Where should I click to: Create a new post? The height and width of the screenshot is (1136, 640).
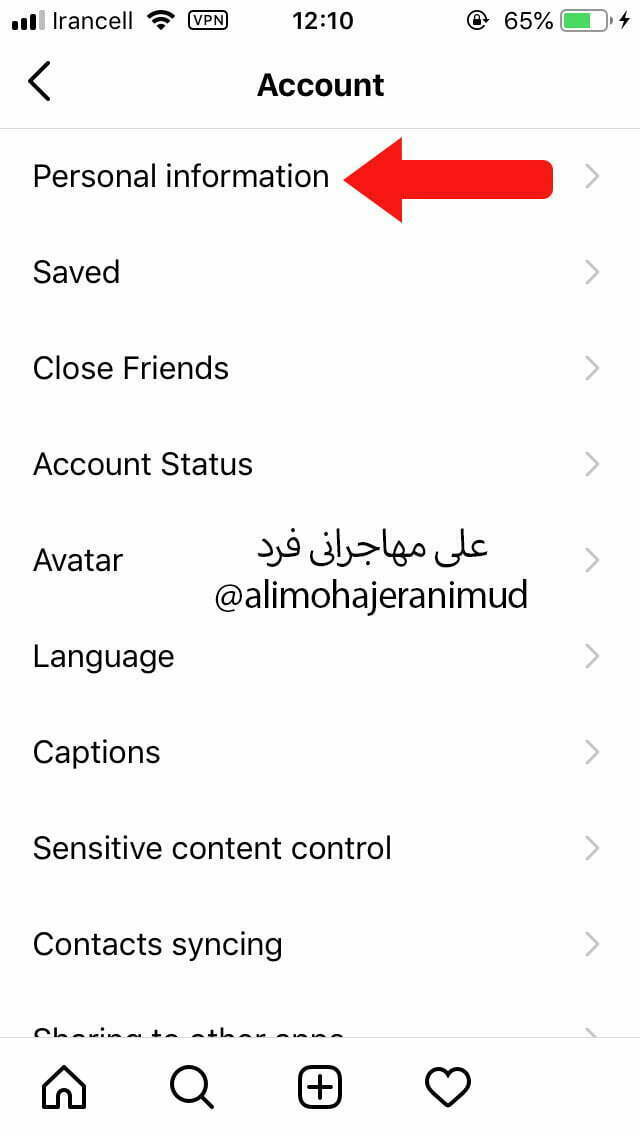point(320,1086)
